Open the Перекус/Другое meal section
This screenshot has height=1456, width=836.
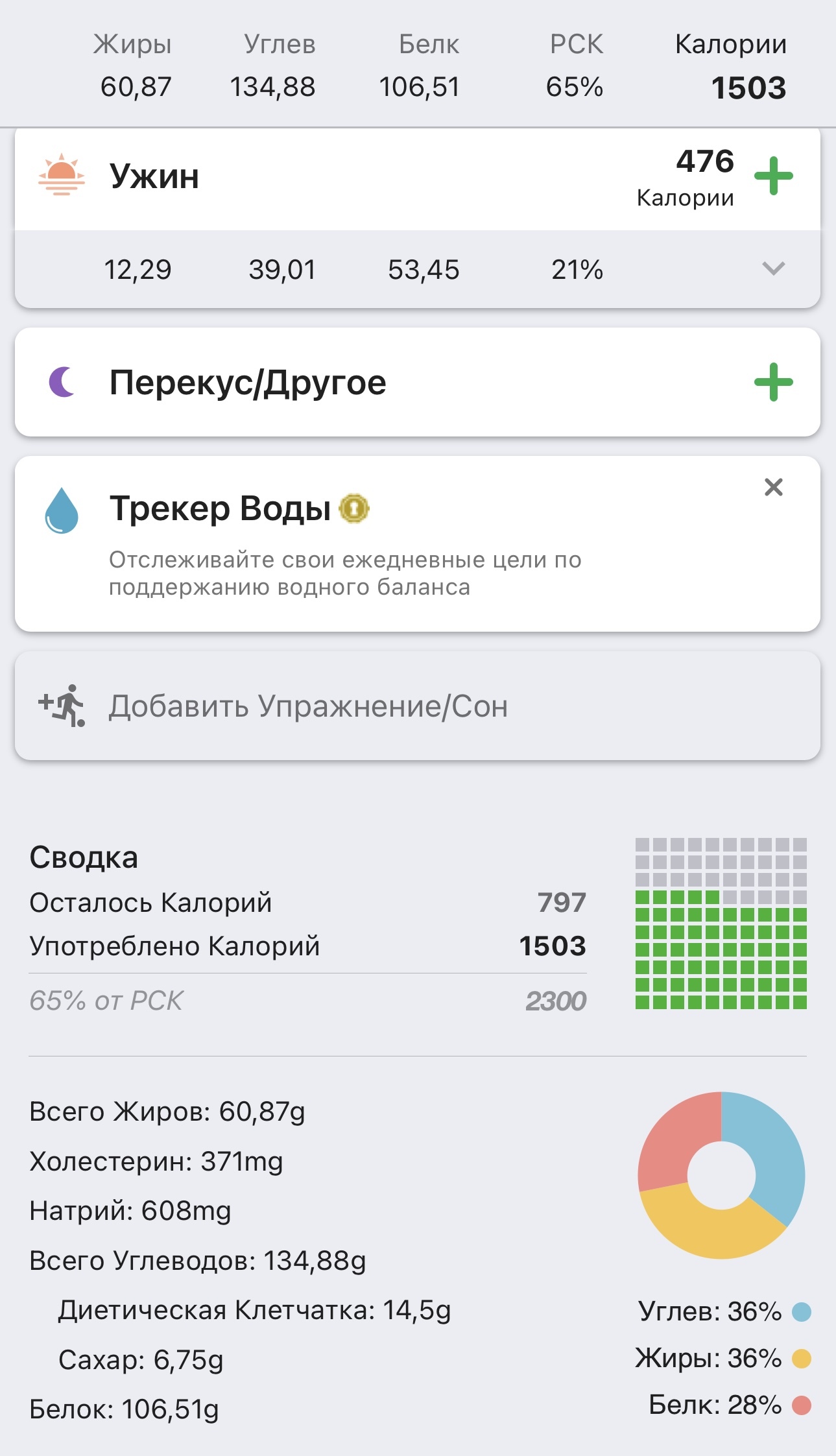(324, 382)
